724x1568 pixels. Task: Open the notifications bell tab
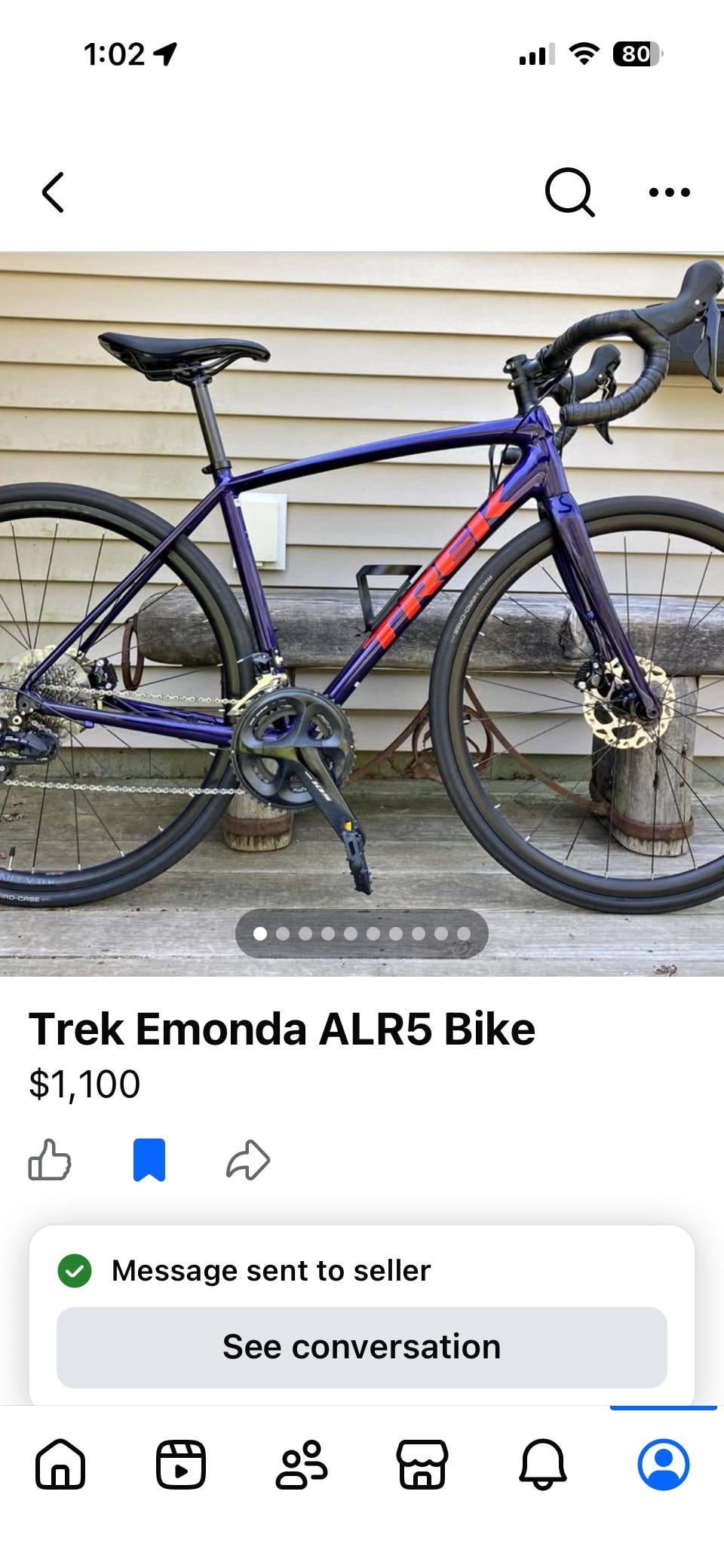tap(543, 1465)
